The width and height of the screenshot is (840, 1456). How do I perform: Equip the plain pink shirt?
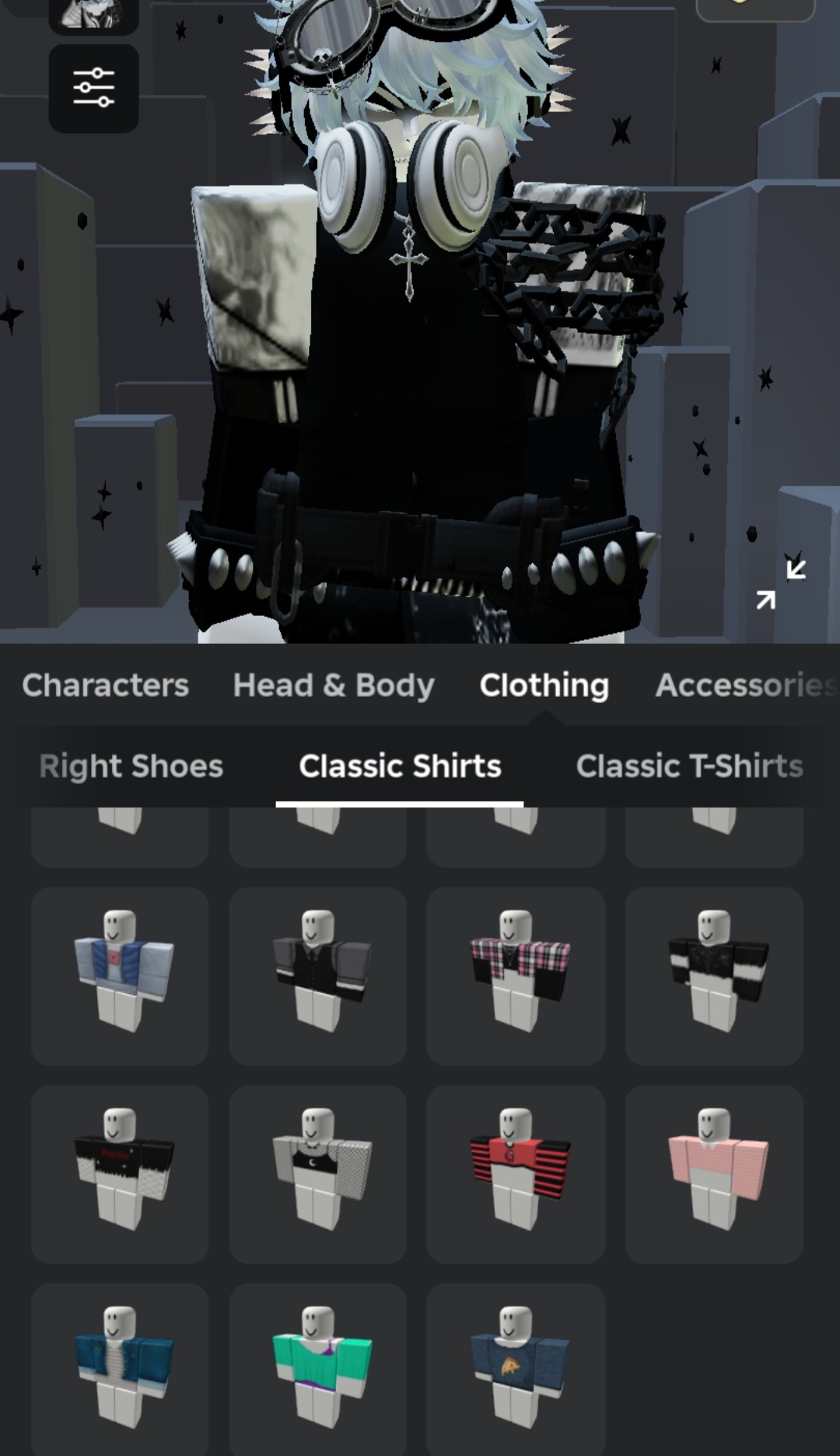click(x=714, y=1174)
